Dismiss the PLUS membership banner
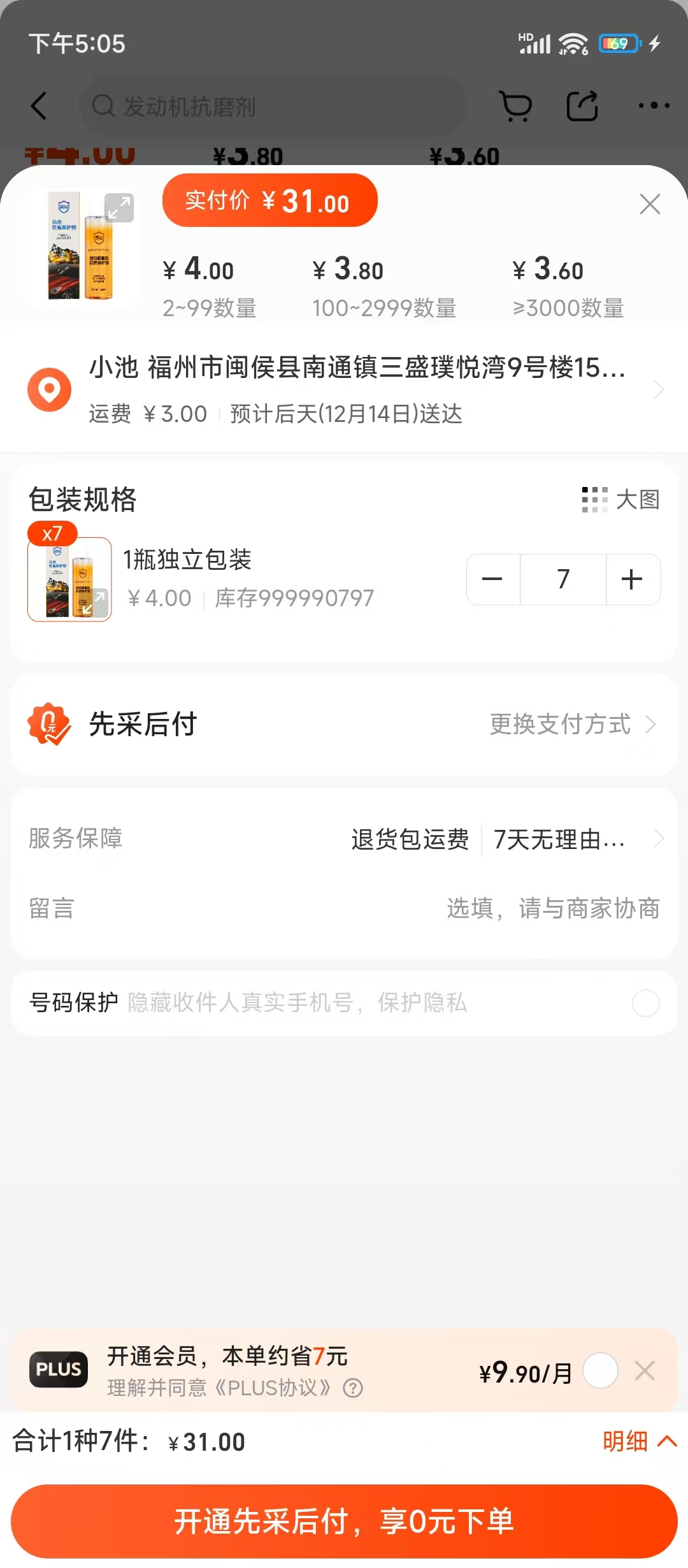The width and height of the screenshot is (688, 1568). pos(645,1371)
